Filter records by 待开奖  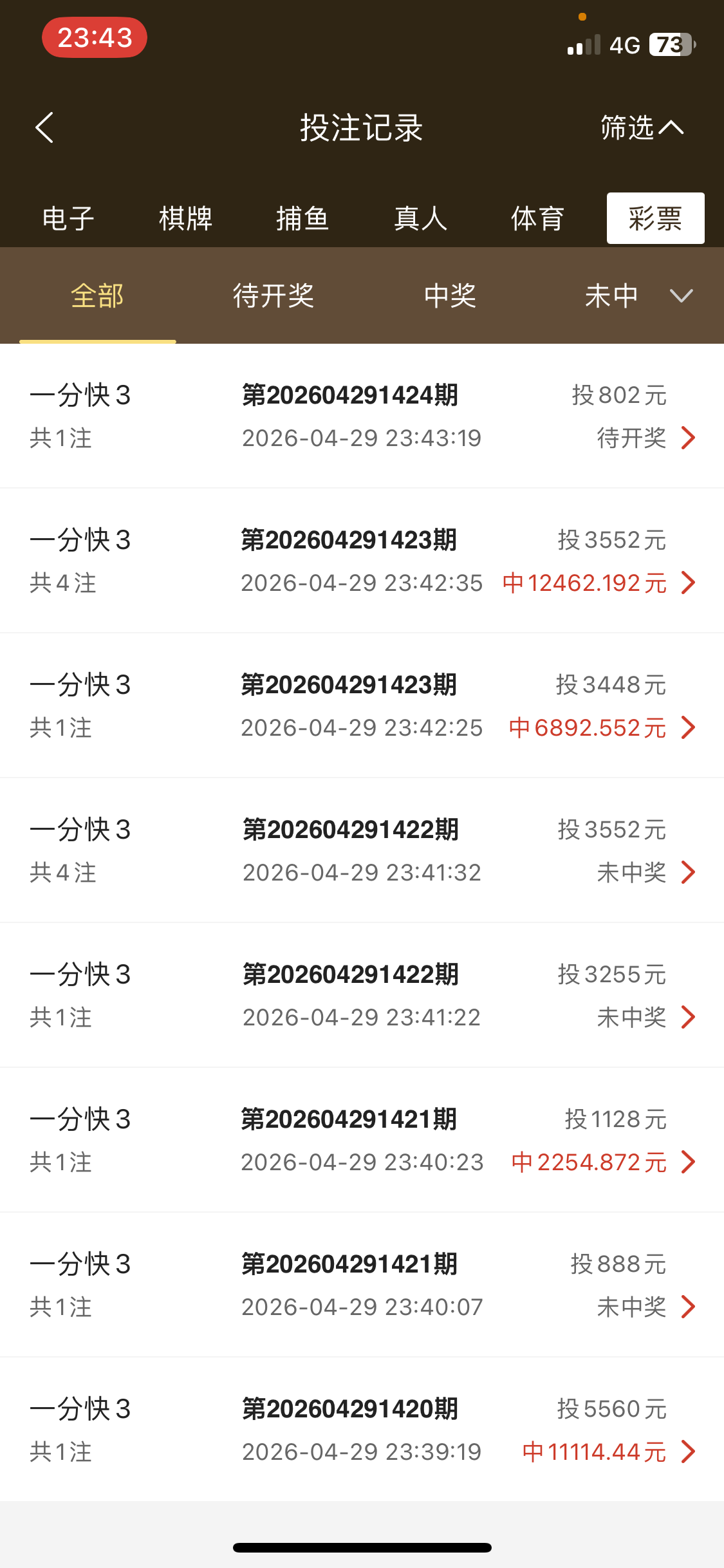tap(274, 296)
